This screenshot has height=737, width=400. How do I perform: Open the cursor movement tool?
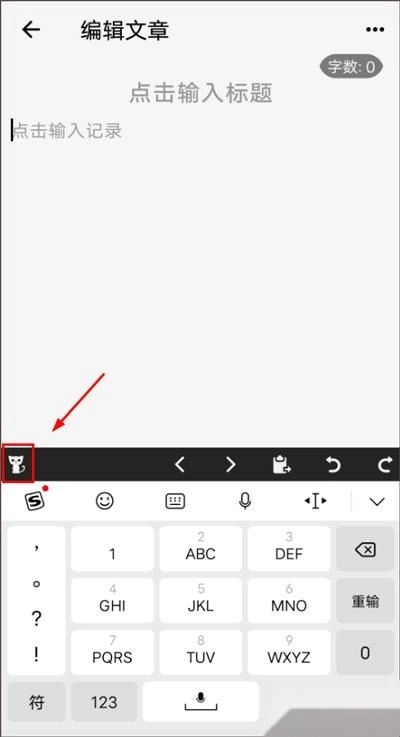315,502
